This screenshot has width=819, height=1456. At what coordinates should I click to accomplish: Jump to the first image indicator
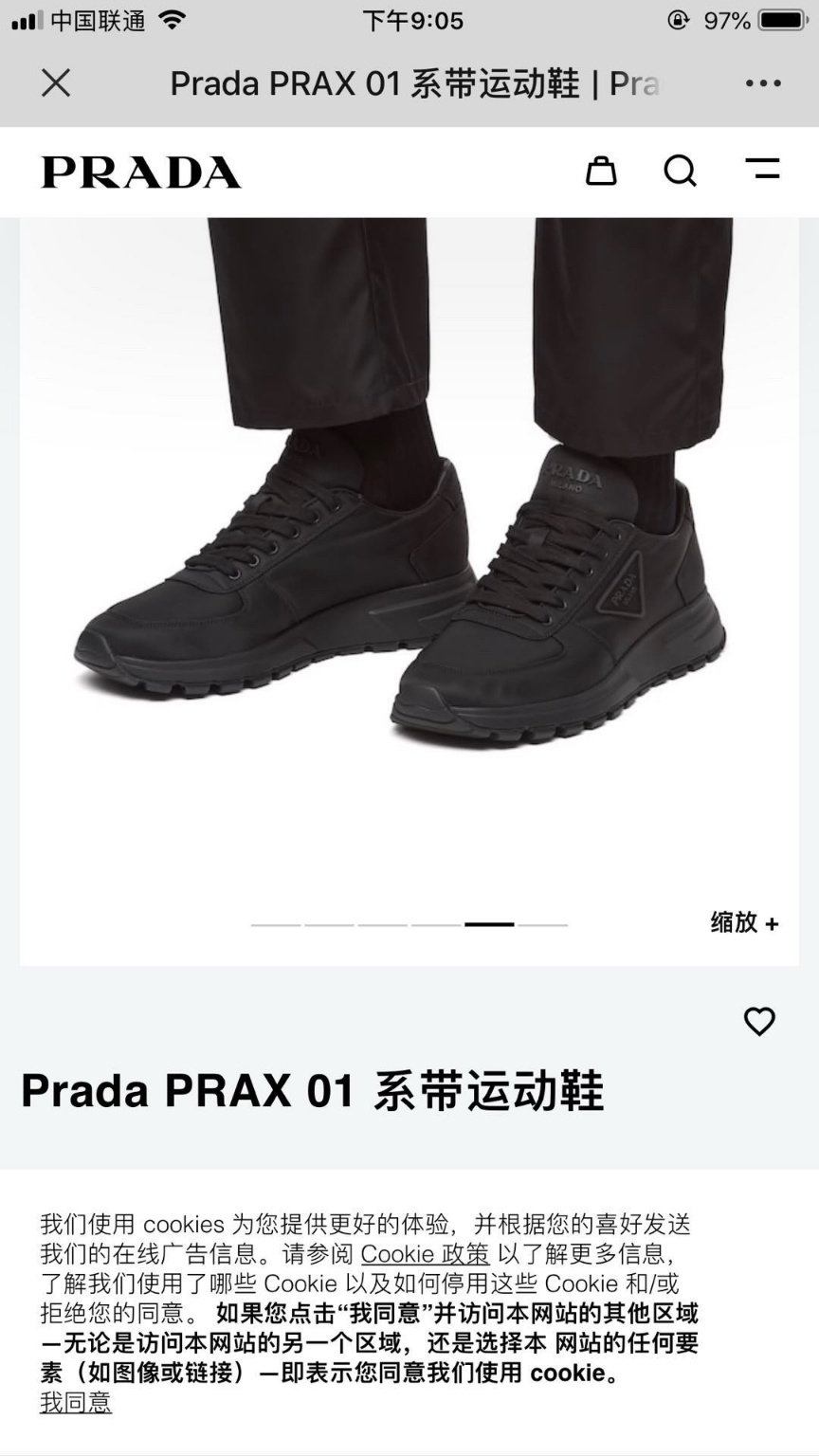(276, 924)
